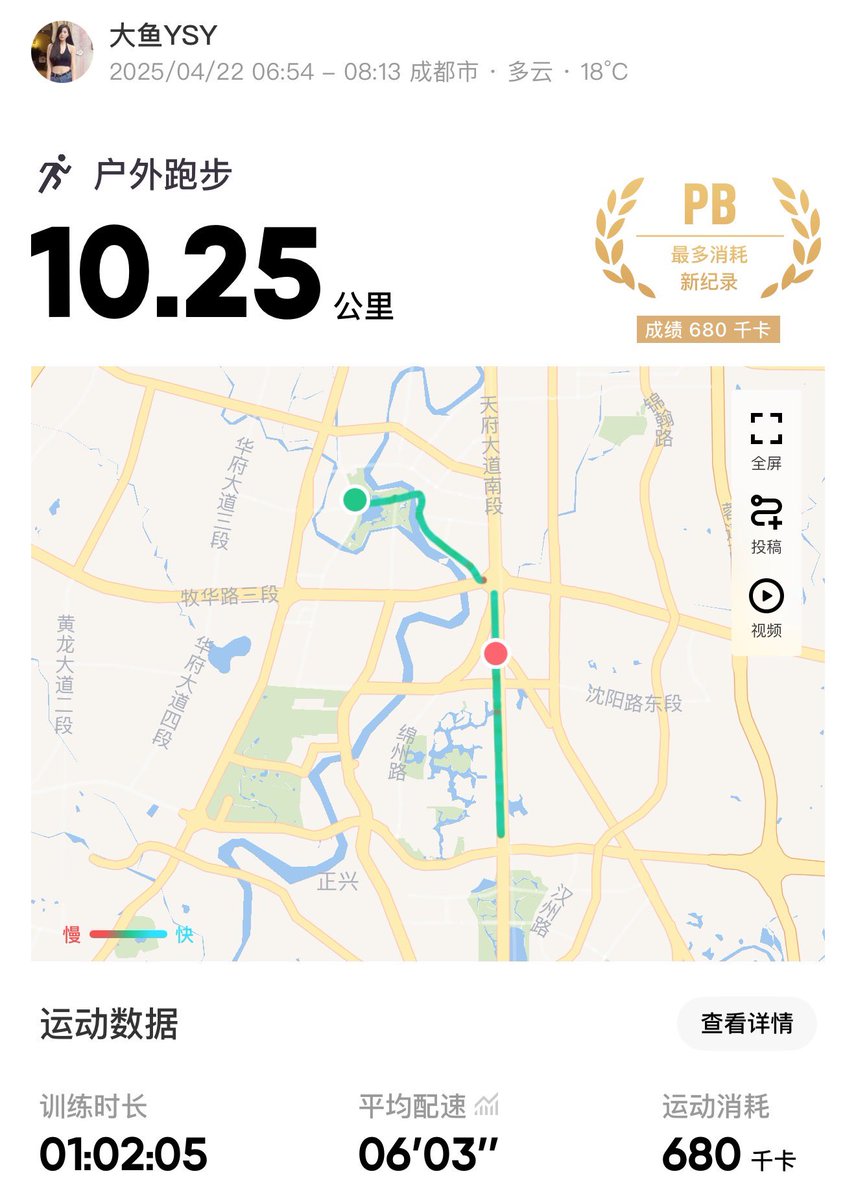Tap the 投稿 route submission button
The height and width of the screenshot is (1200, 856).
click(766, 522)
